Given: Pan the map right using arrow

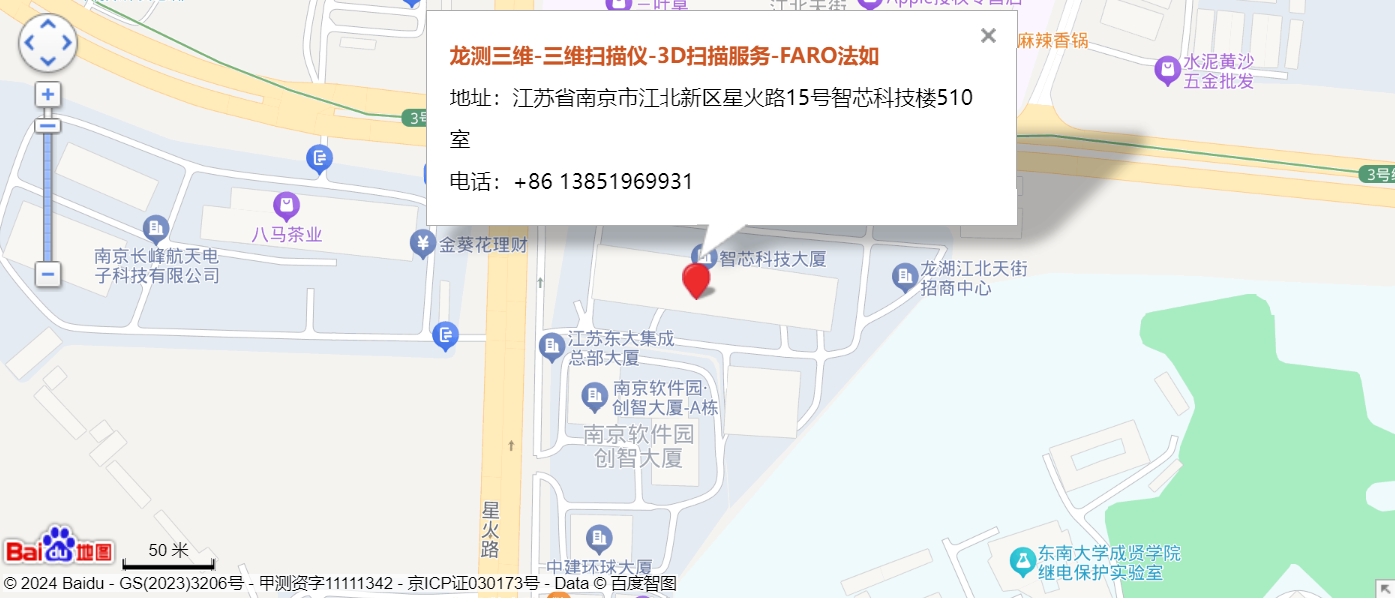Looking at the screenshot, I should (68, 44).
